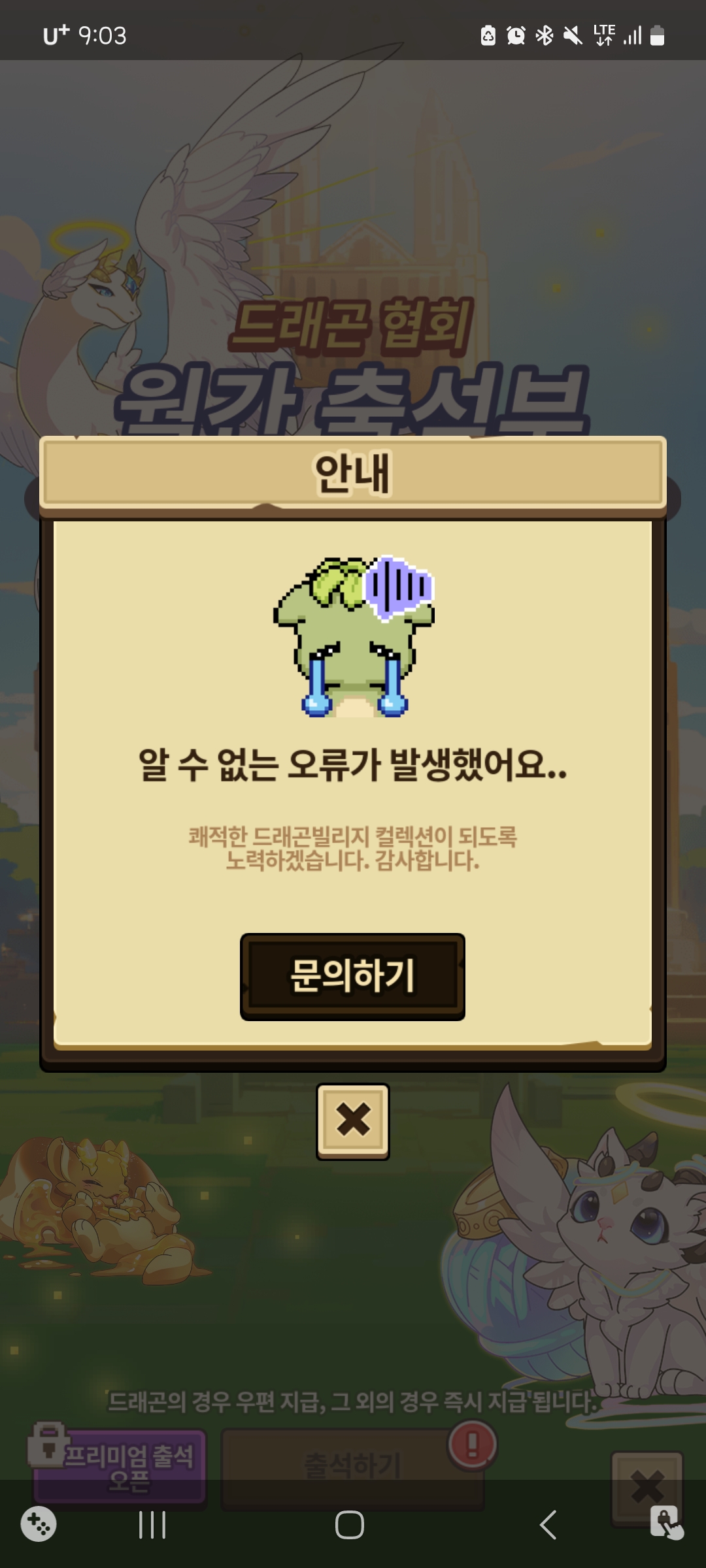Open recent apps from navigation bar
This screenshot has width=706, height=1568.
tap(152, 1524)
